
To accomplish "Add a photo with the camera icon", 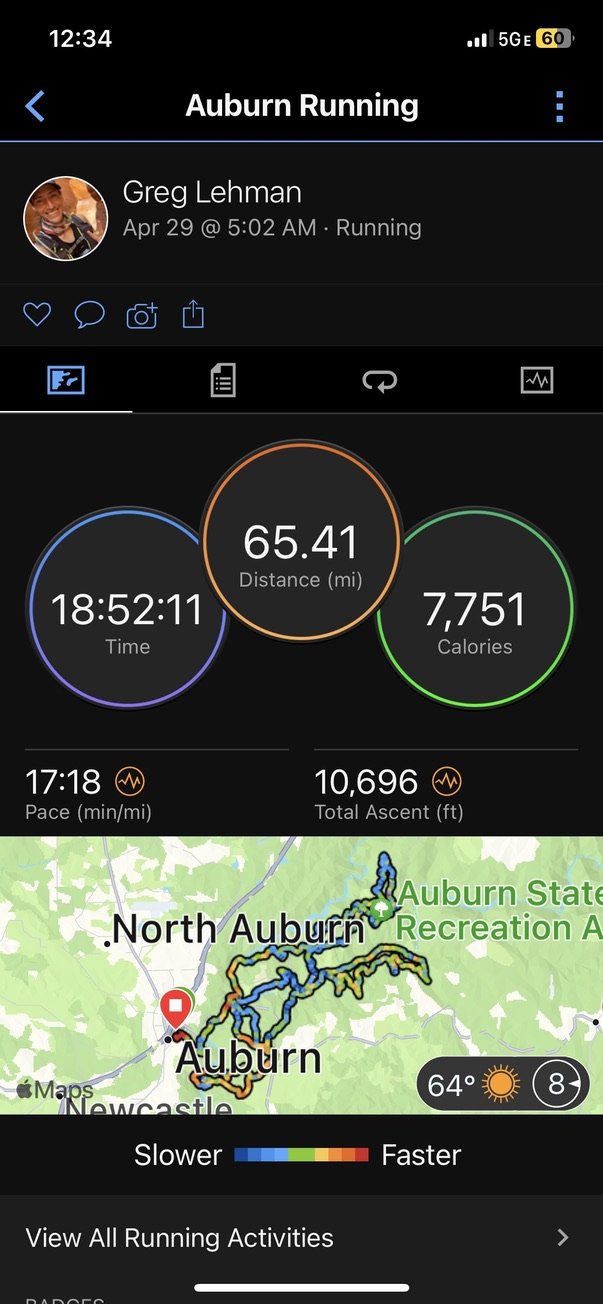I will (142, 316).
